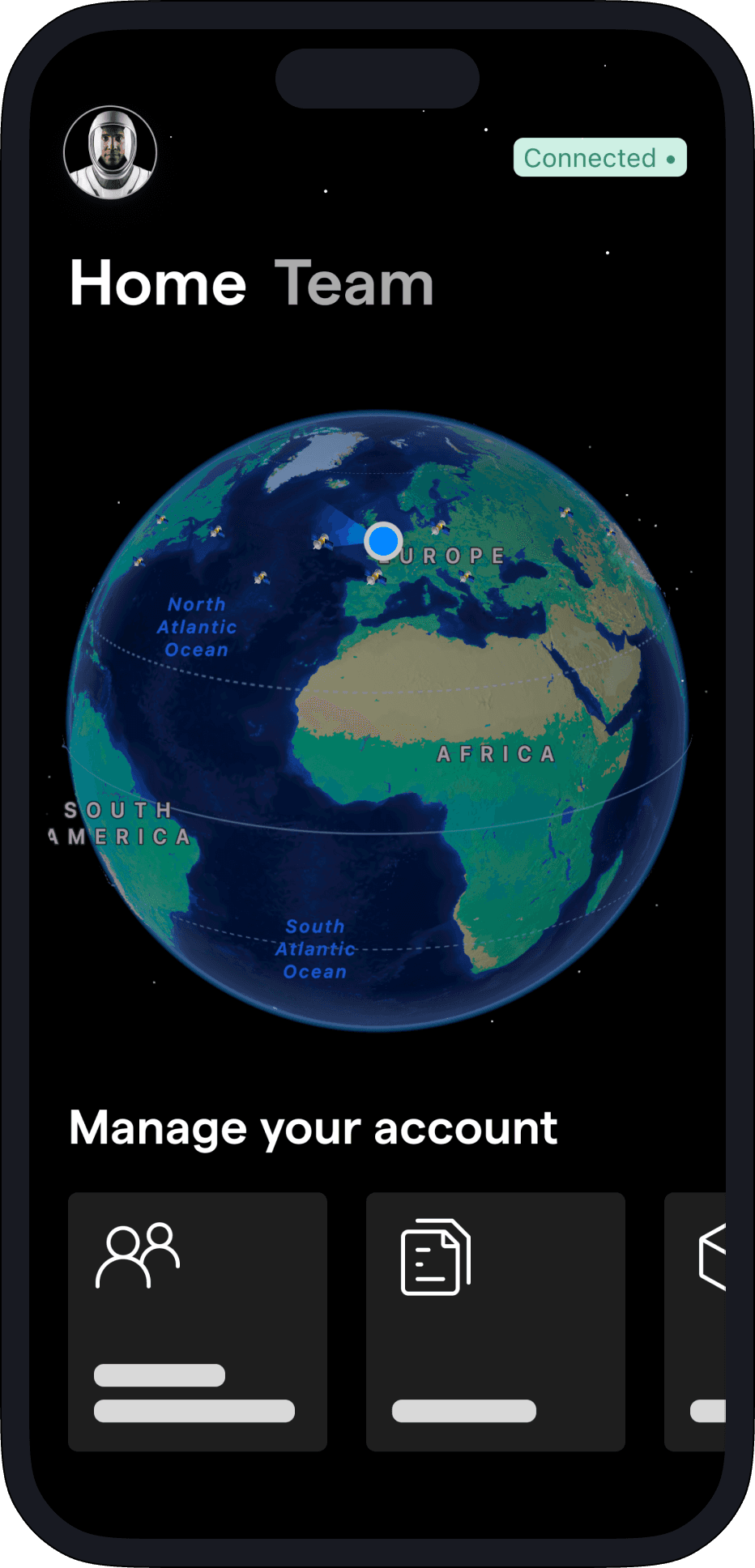Switch to the Team tab
The height and width of the screenshot is (1568, 755).
(x=353, y=283)
